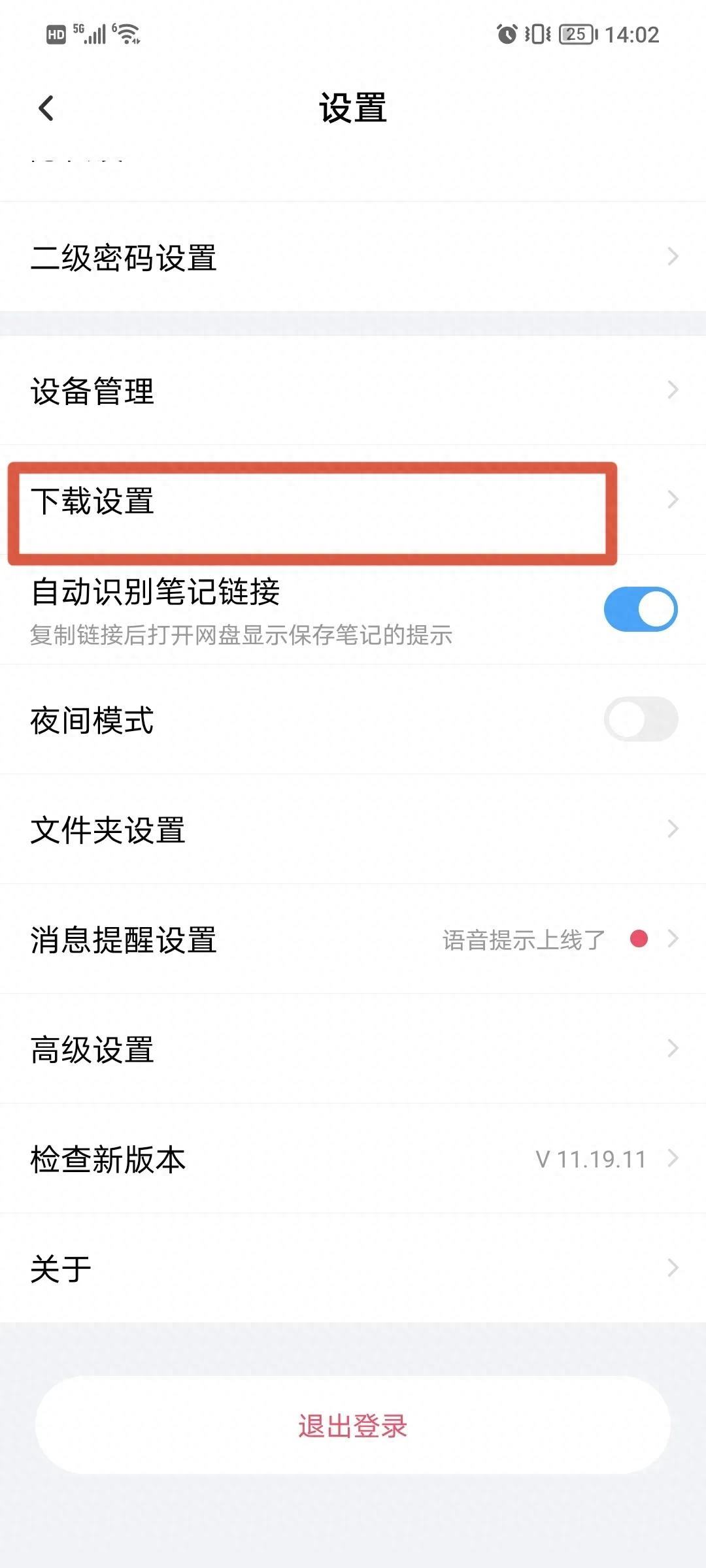The height and width of the screenshot is (1568, 706).
Task: Go back from the 设置 page
Action: pos(46,108)
